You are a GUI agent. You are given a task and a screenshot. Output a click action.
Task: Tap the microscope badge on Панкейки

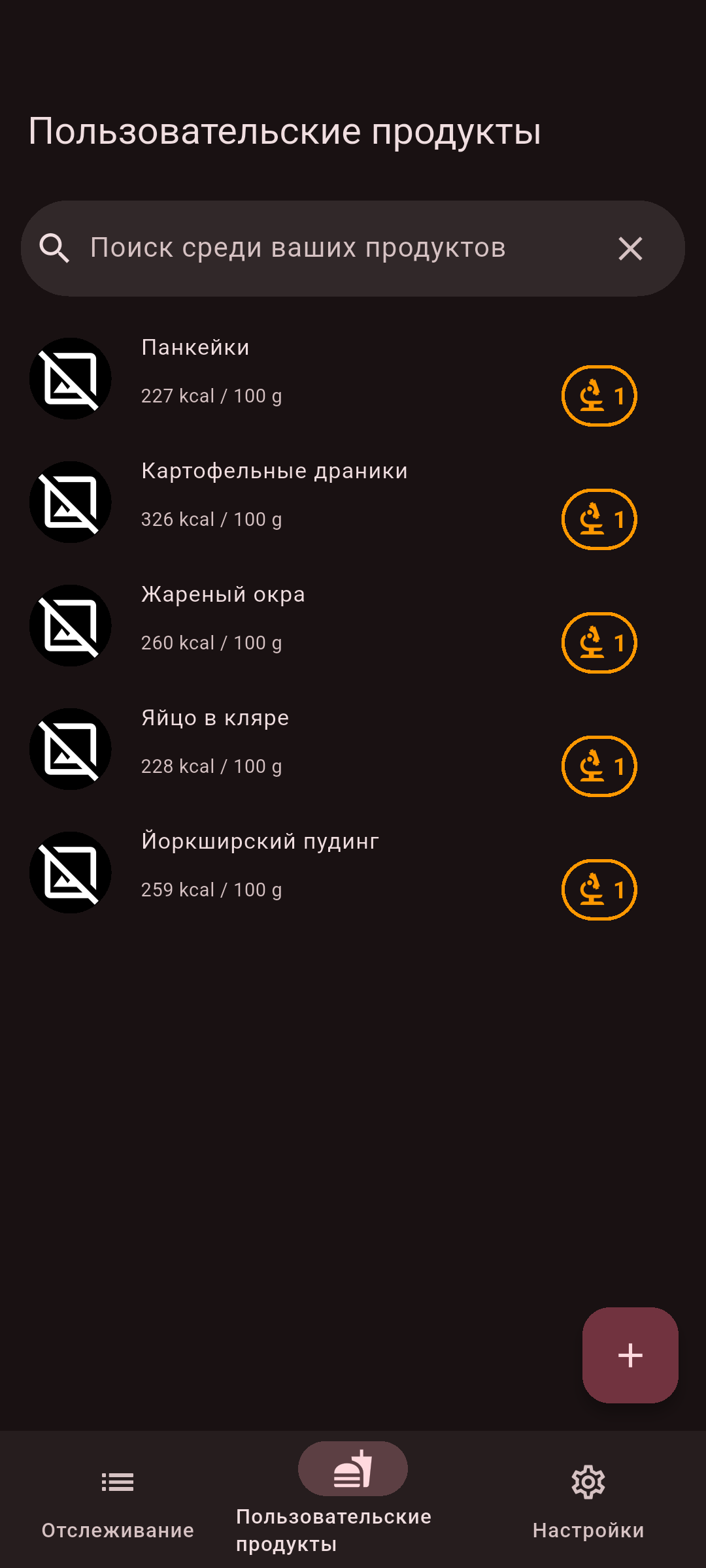599,396
